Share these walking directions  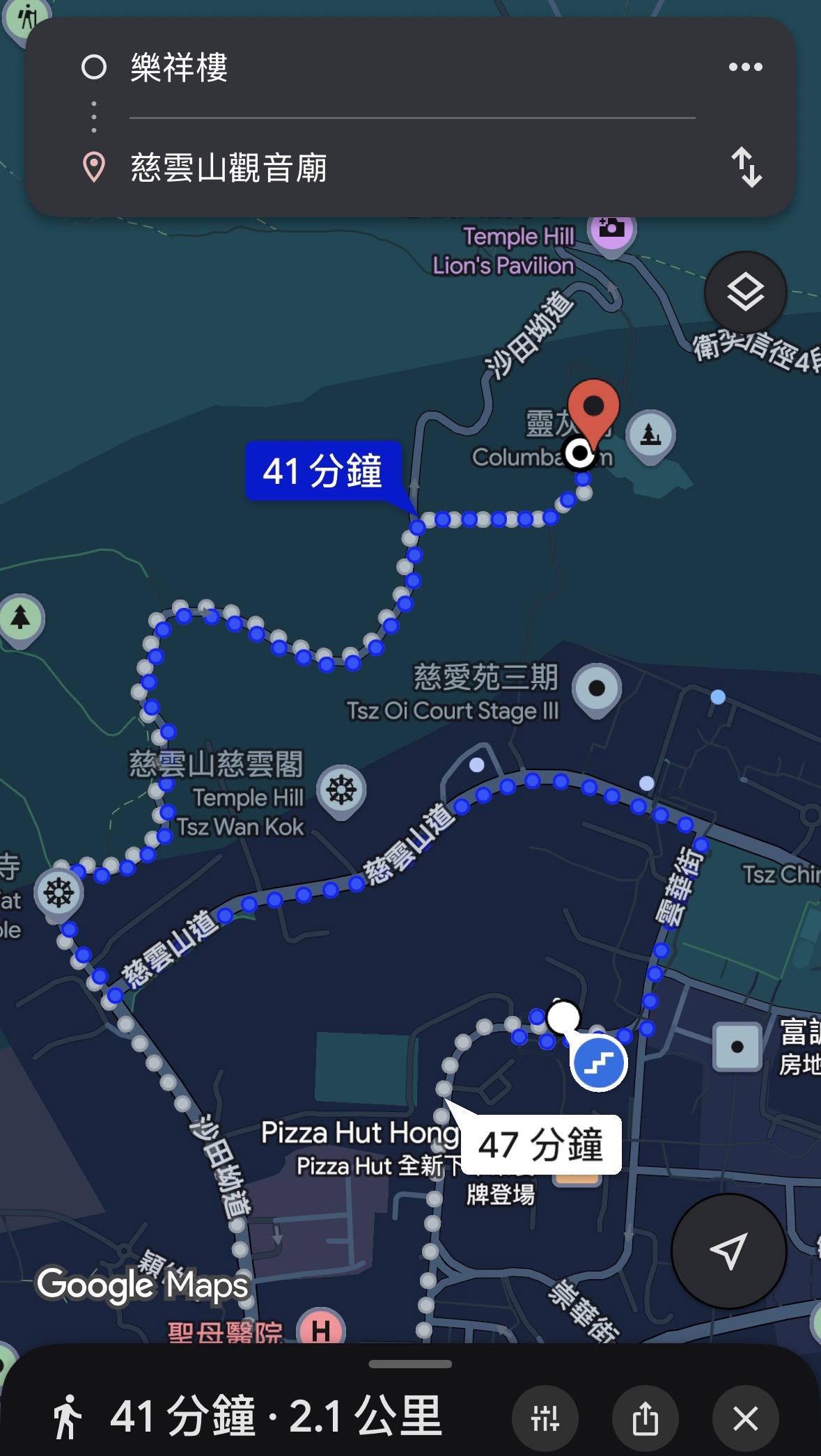645,1418
